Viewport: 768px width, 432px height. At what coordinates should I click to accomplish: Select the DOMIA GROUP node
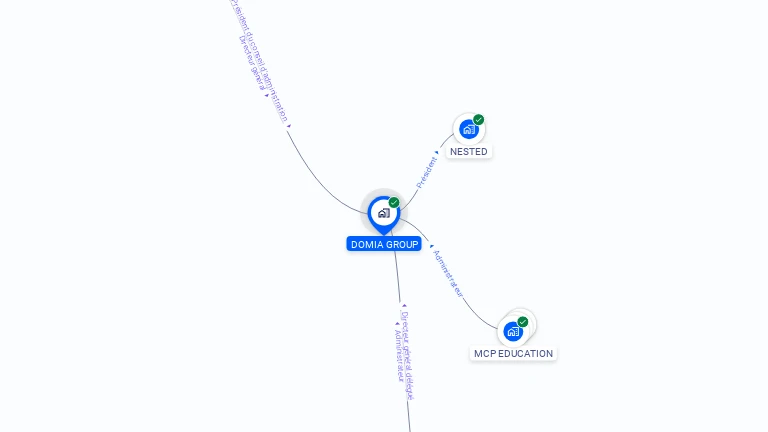383,213
